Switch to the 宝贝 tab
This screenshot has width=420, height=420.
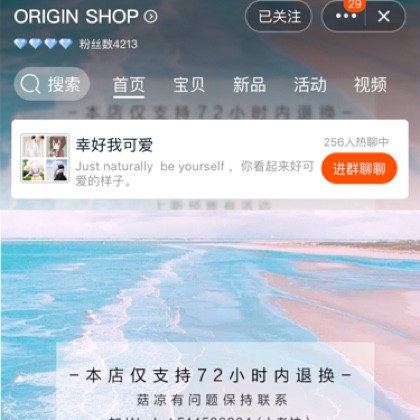tap(189, 85)
